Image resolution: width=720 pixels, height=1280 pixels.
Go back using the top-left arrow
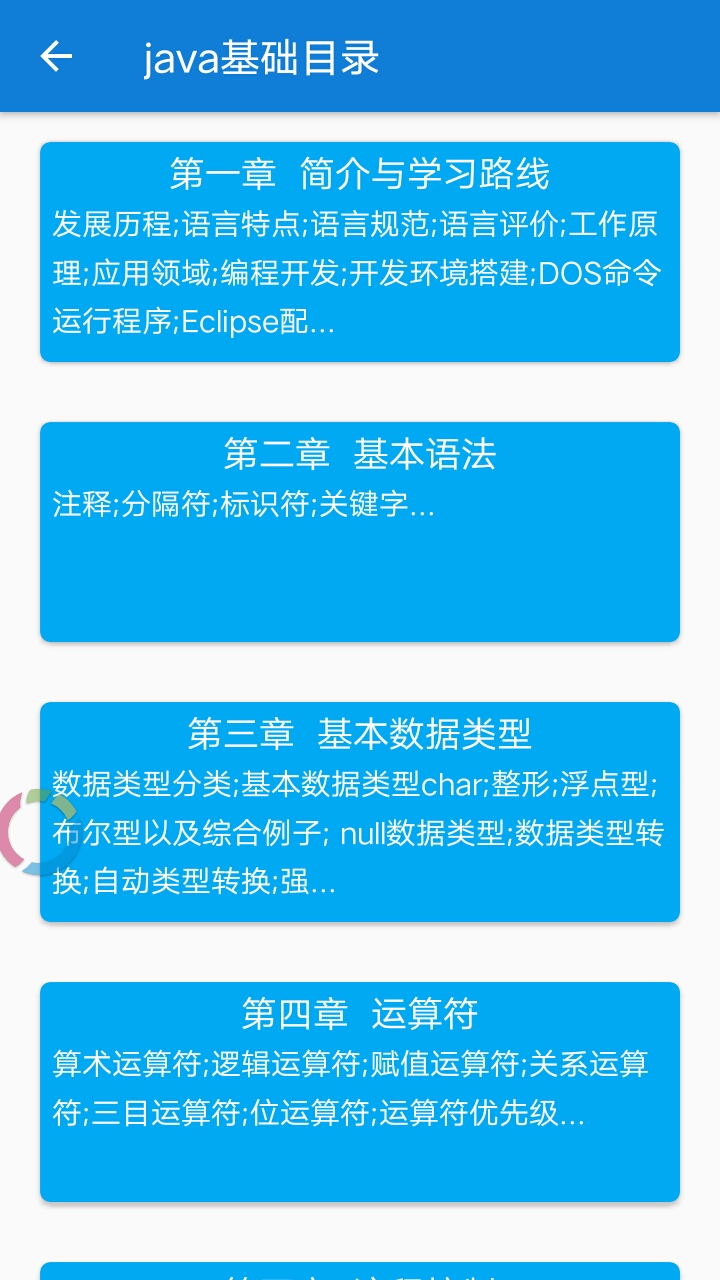coord(56,56)
